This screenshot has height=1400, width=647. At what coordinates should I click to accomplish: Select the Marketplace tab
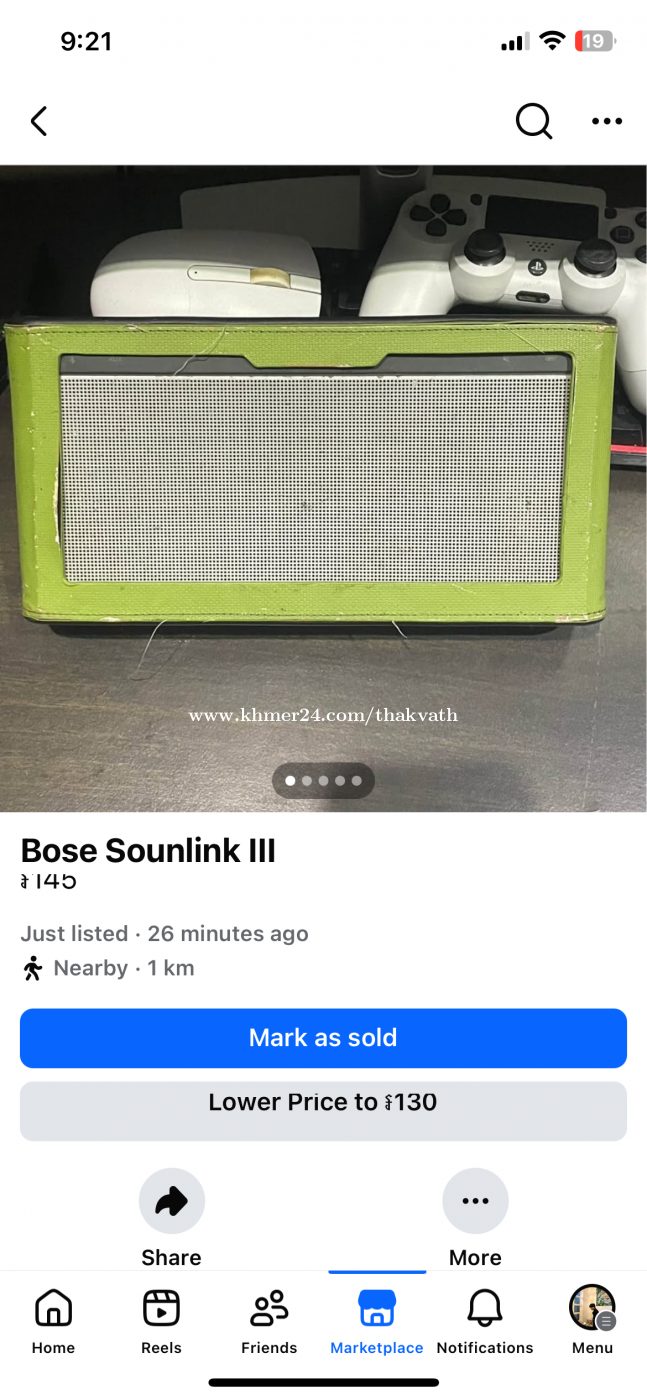coord(377,1320)
